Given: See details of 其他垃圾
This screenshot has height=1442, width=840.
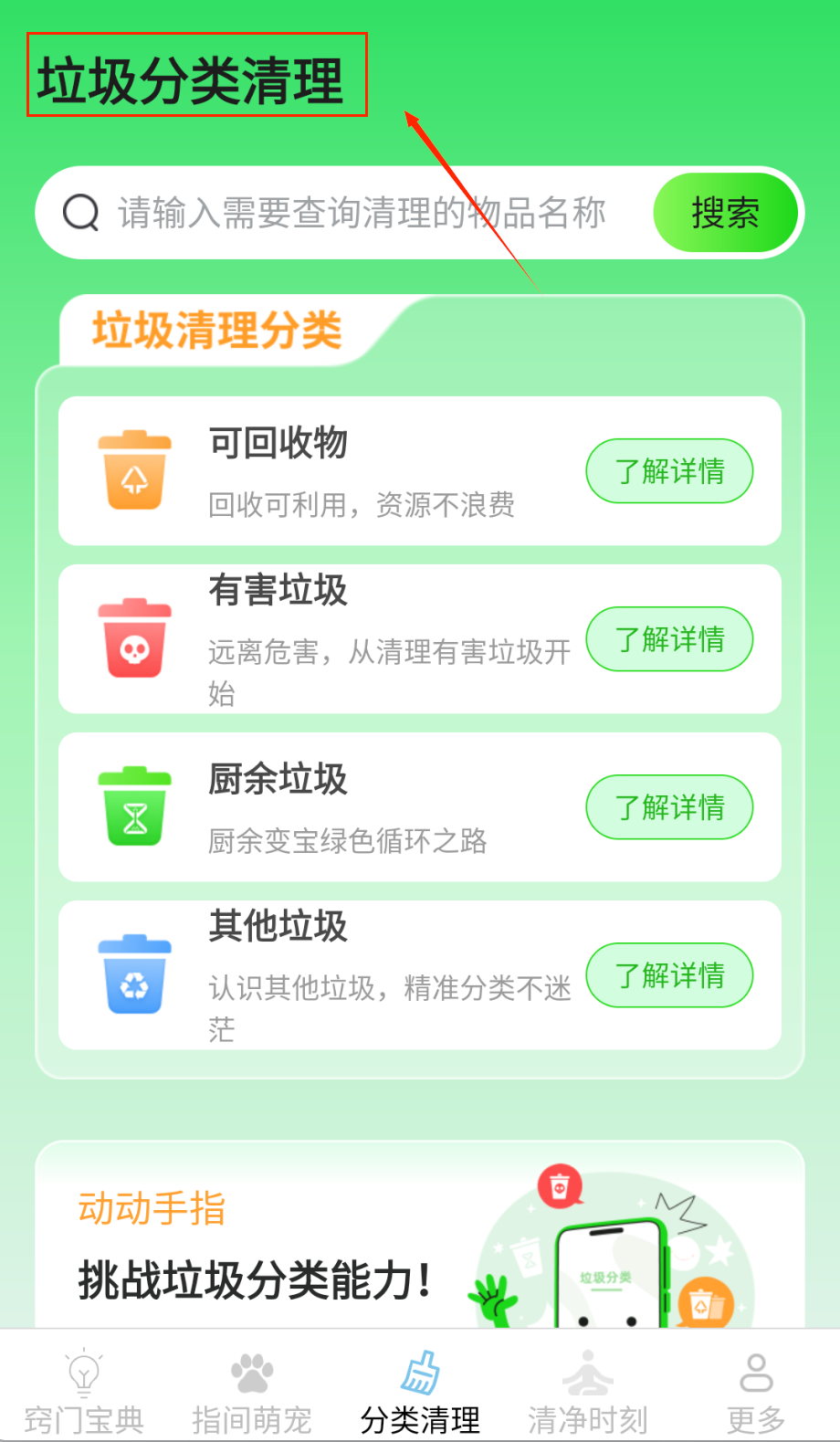Looking at the screenshot, I should point(669,975).
